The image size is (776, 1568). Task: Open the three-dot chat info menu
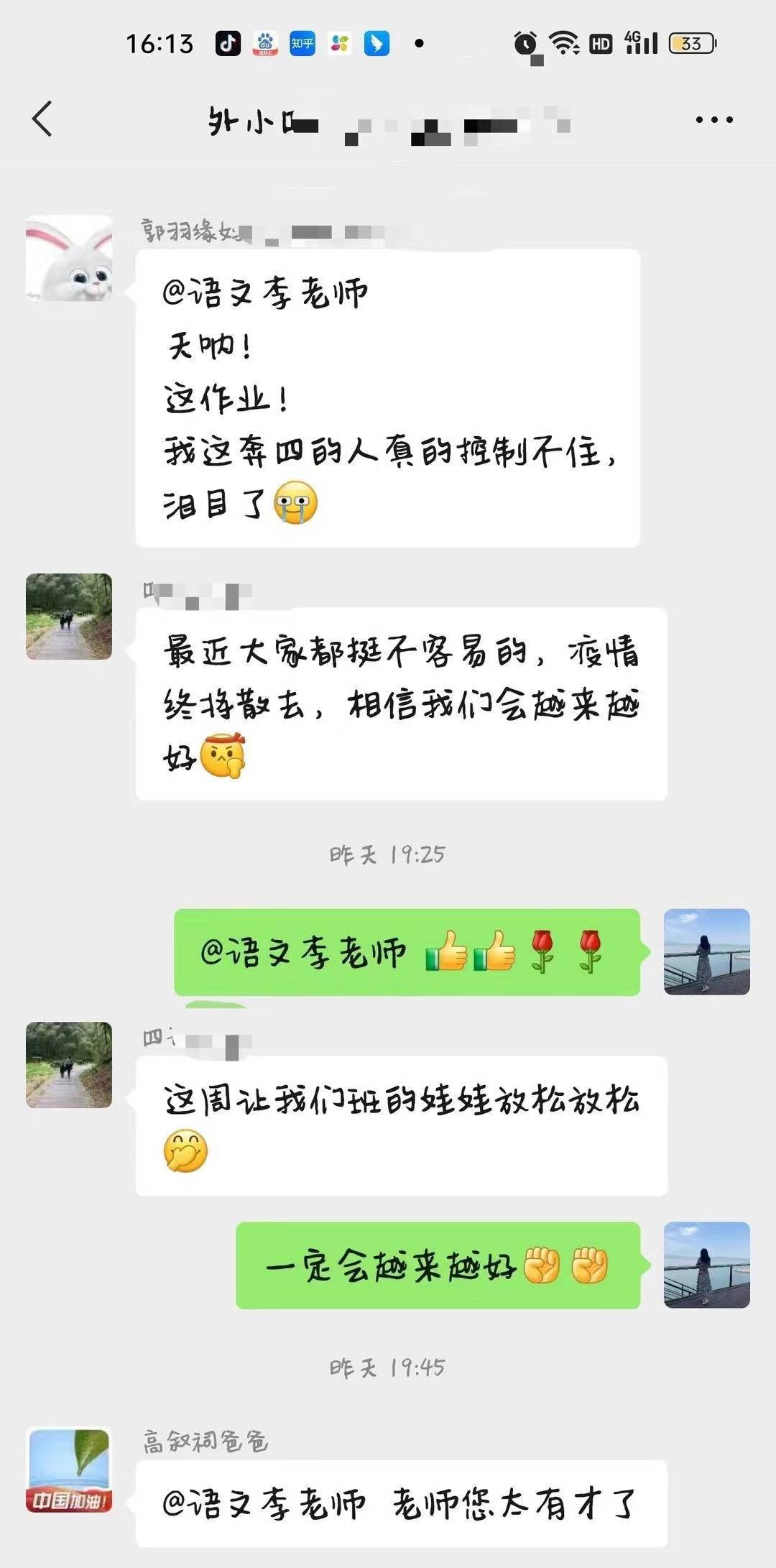coord(714,120)
